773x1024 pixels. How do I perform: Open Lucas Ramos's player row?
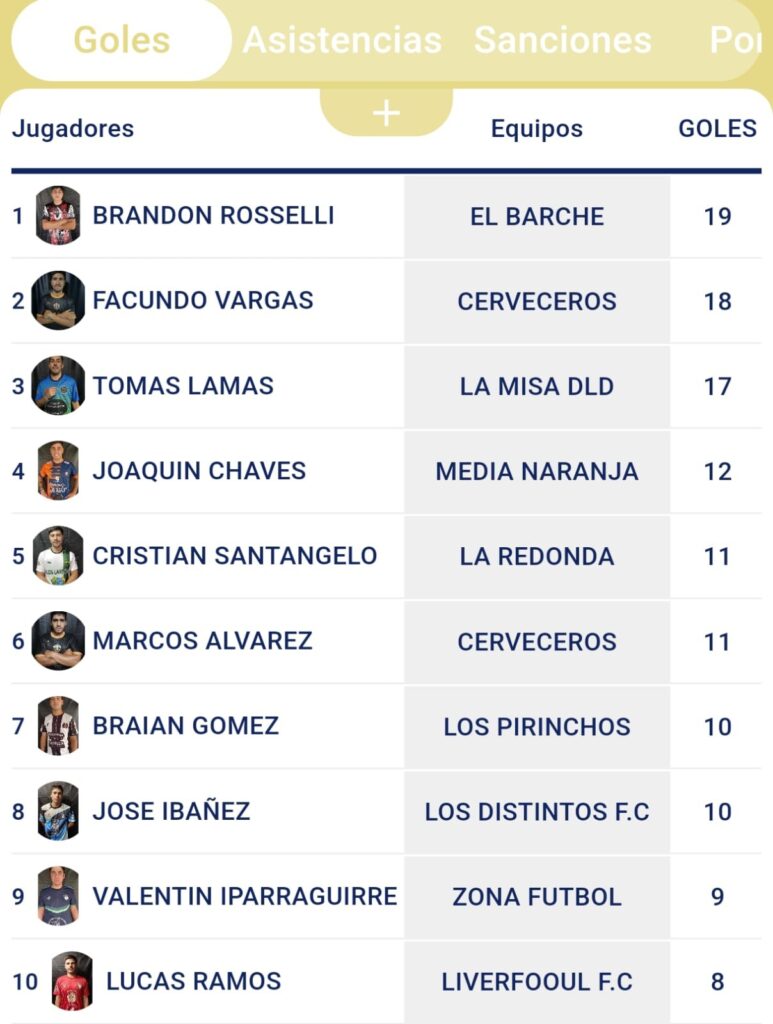click(x=193, y=981)
